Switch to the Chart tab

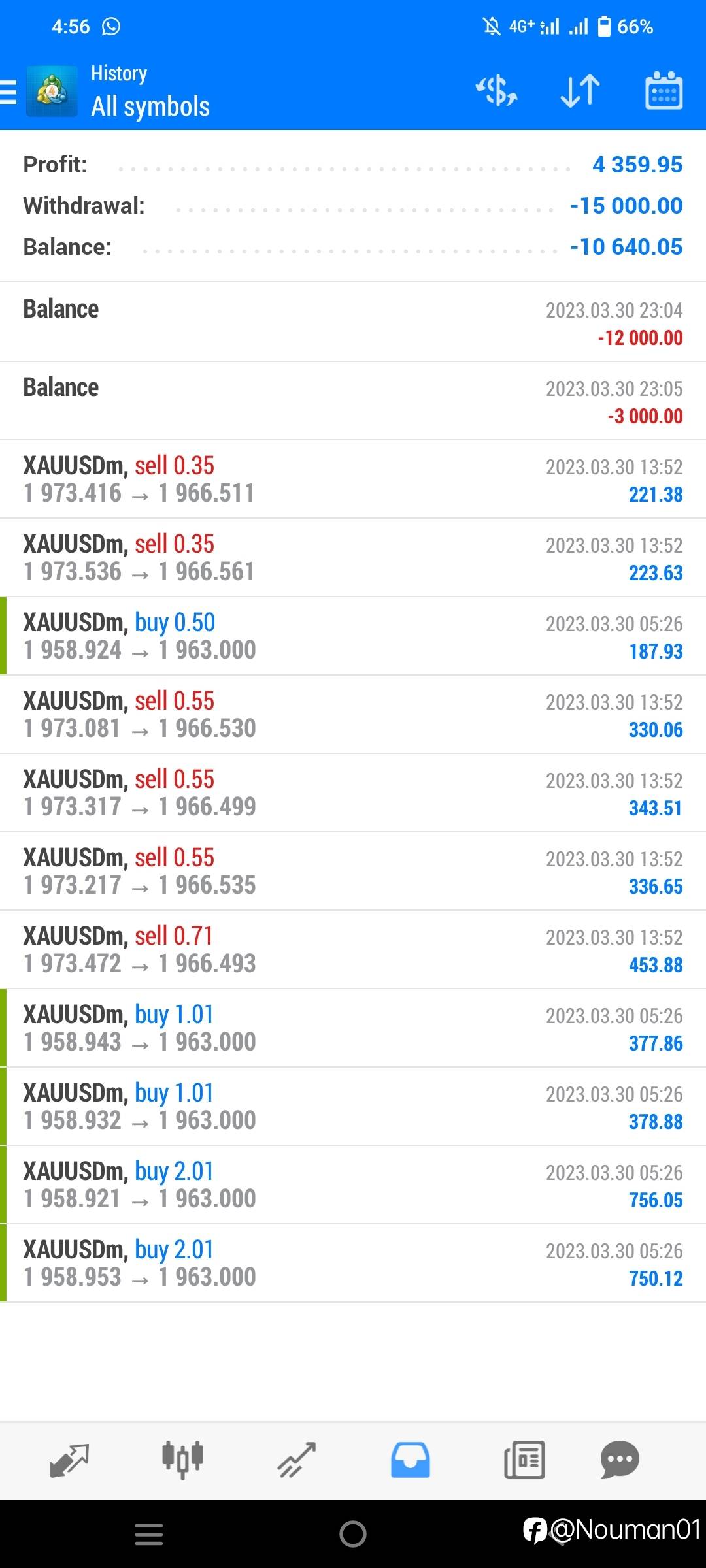[183, 1460]
